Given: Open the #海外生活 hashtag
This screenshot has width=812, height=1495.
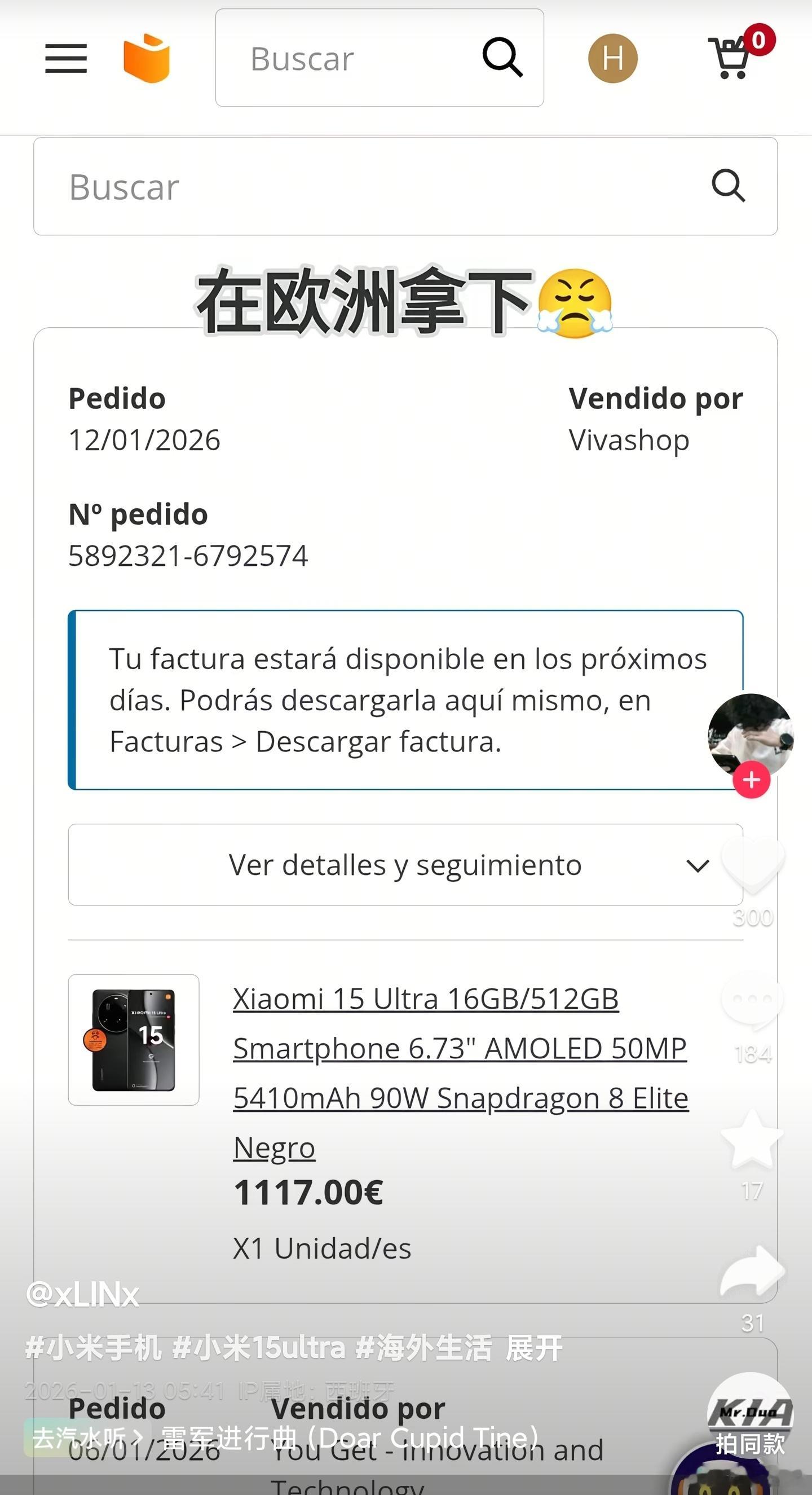Looking at the screenshot, I should tap(424, 1348).
